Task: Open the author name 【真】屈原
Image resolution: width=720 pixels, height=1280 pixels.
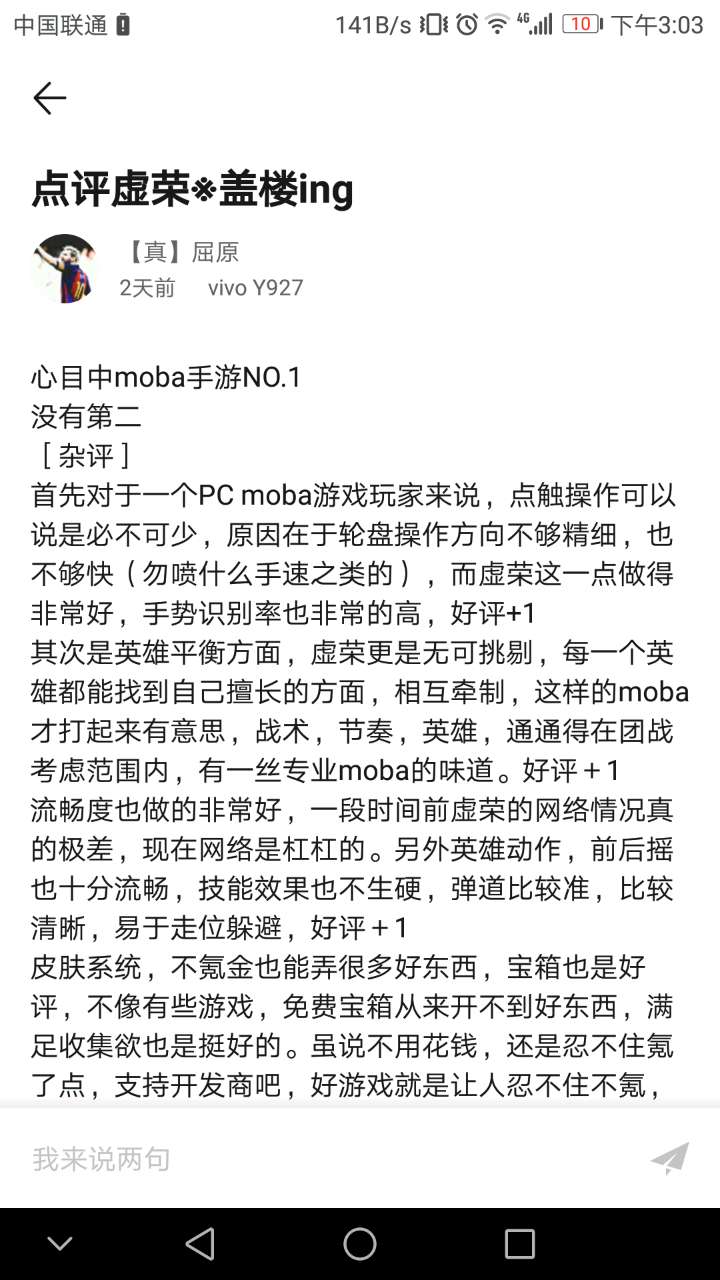Action: (x=179, y=252)
